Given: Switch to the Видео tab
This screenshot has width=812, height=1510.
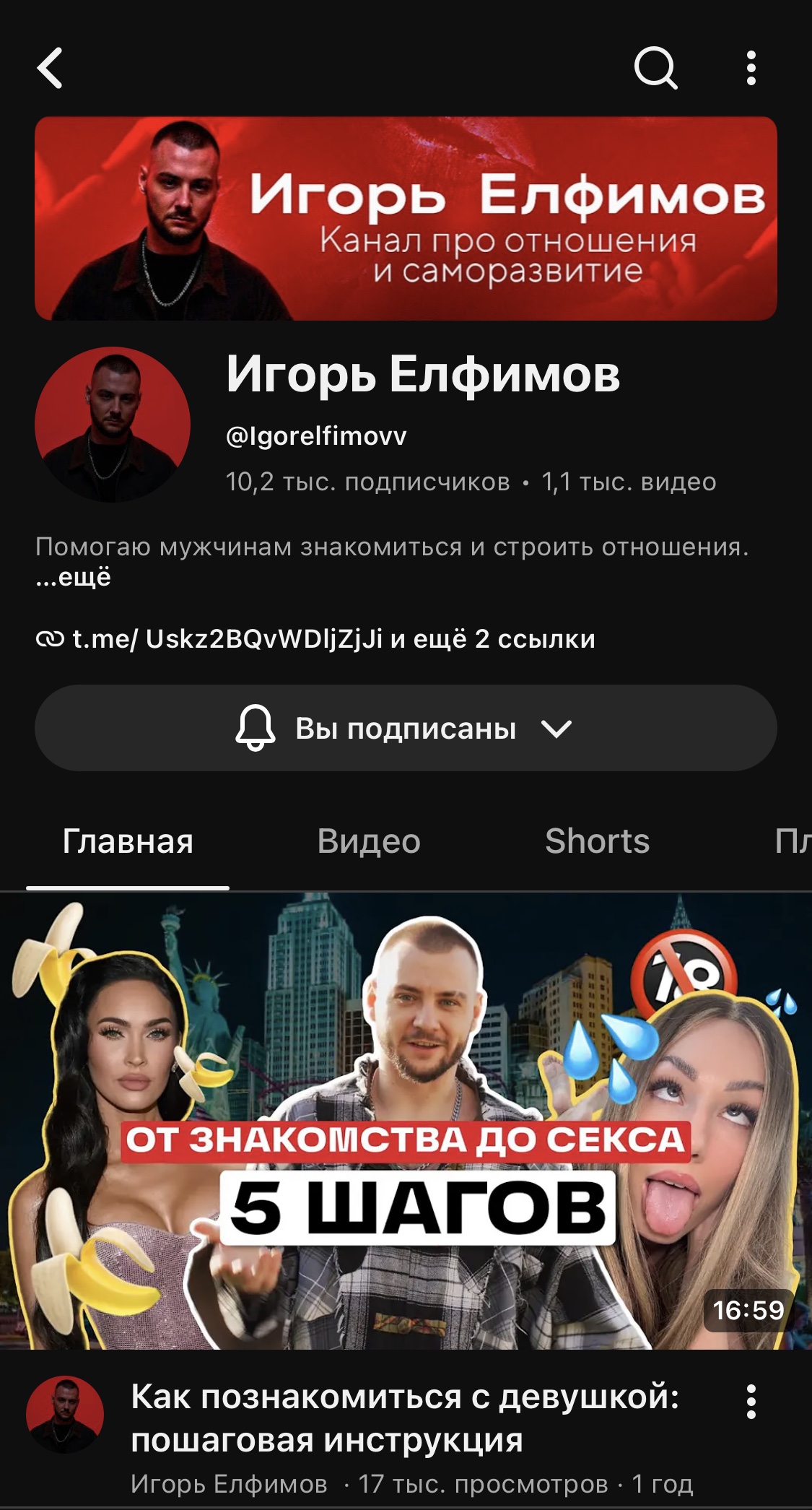Looking at the screenshot, I should (x=369, y=841).
